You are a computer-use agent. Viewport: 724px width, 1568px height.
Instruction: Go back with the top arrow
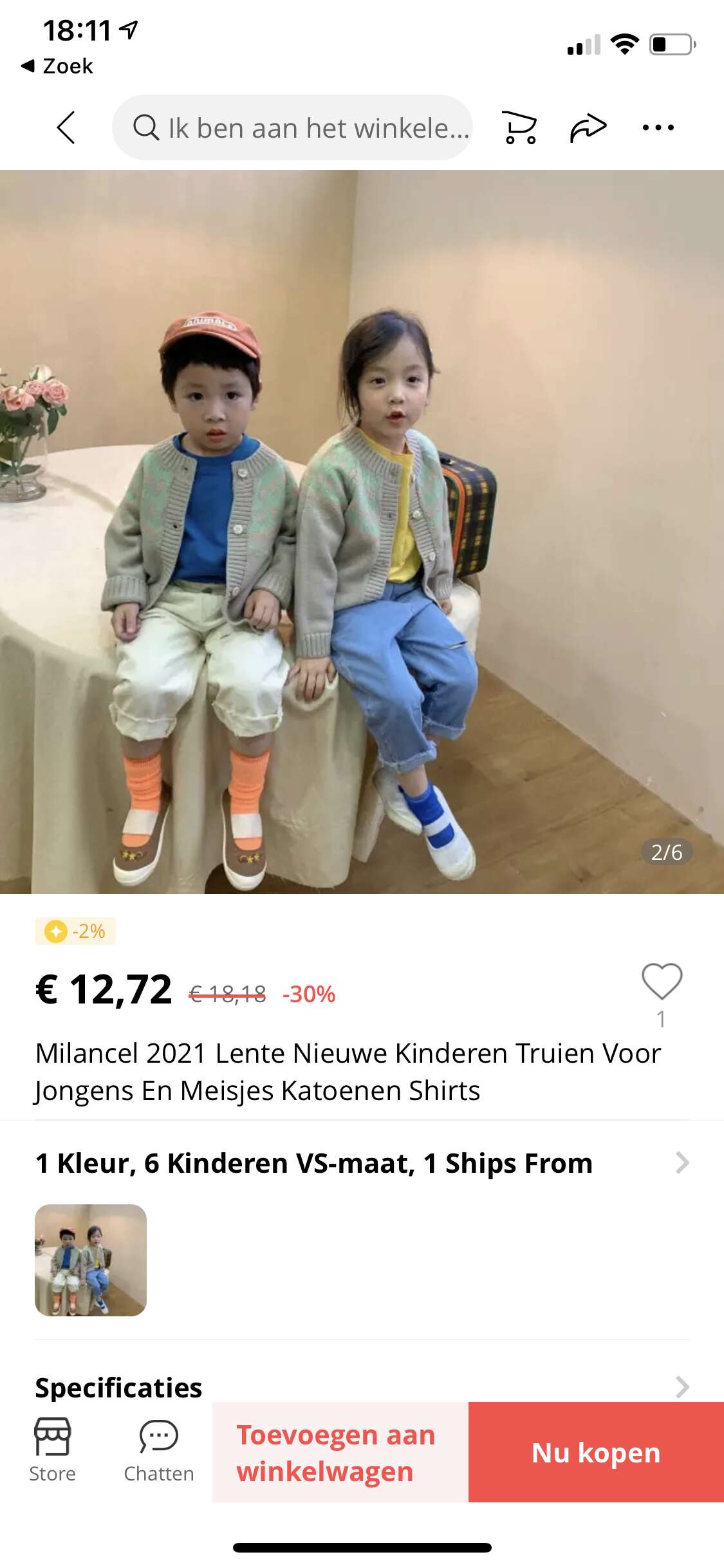(x=66, y=127)
